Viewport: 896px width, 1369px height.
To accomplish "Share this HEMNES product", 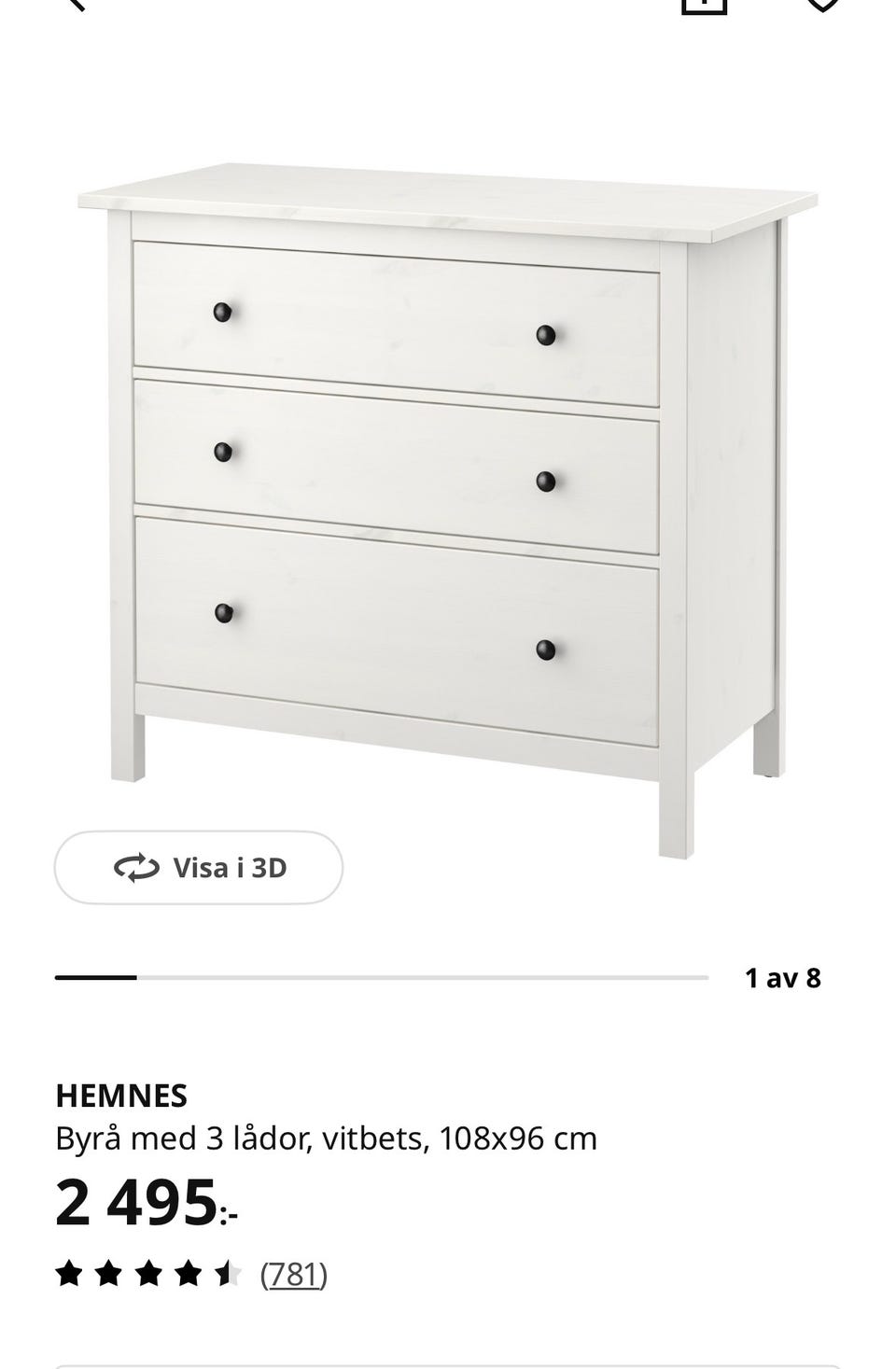I will [x=704, y=4].
